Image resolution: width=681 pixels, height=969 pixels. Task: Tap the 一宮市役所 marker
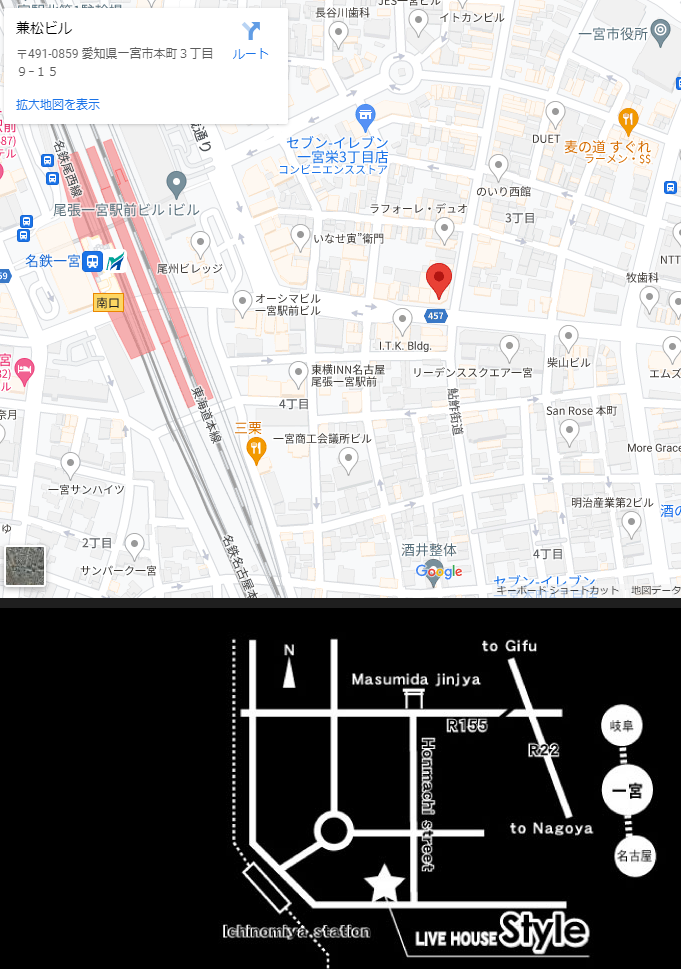pyautogui.click(x=661, y=32)
